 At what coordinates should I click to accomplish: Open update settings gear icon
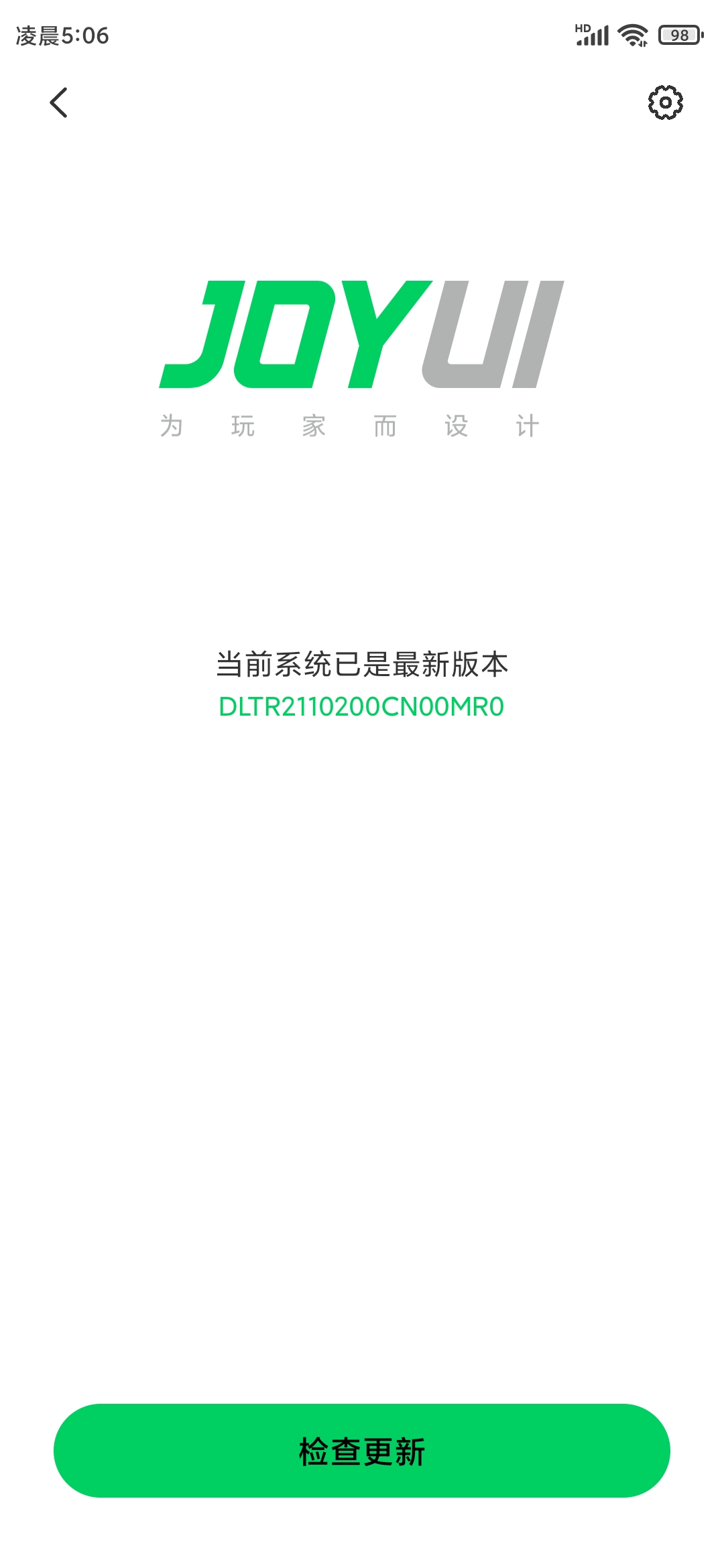pos(665,103)
